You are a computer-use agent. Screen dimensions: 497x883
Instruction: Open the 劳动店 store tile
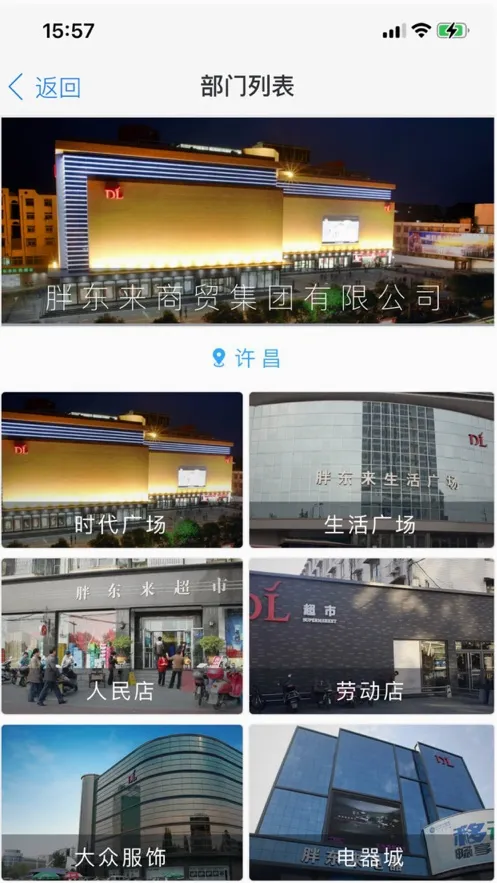click(x=371, y=636)
